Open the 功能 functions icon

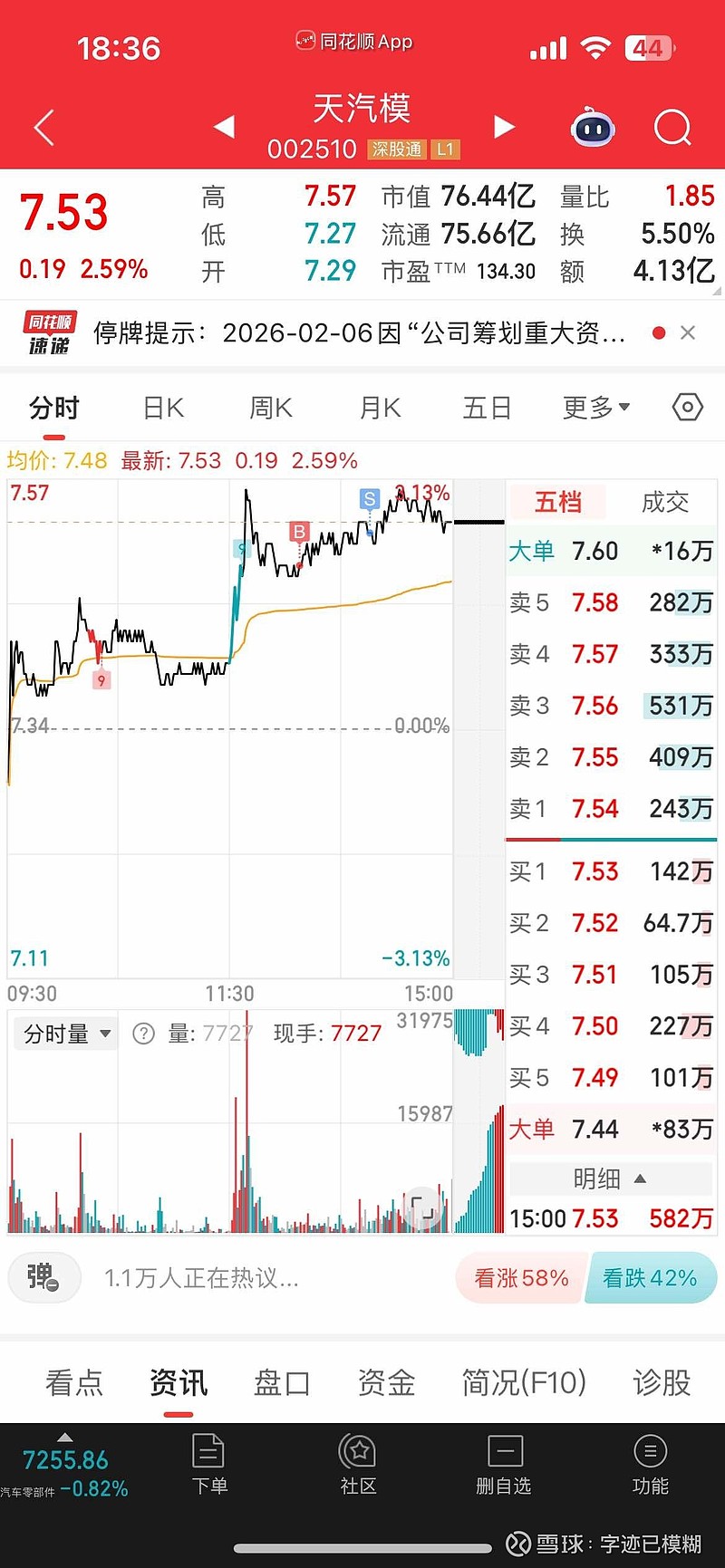(651, 1465)
